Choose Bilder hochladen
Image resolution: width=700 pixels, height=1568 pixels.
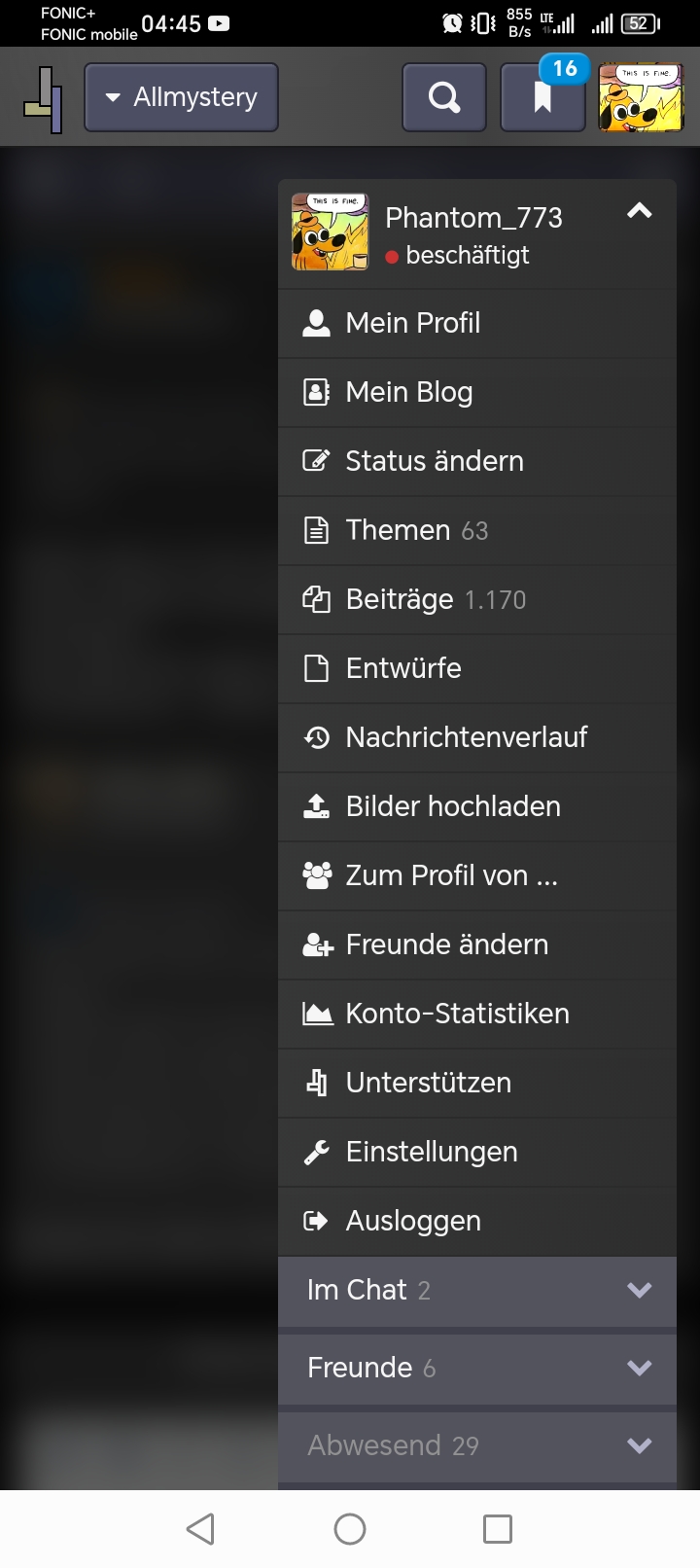(x=477, y=806)
